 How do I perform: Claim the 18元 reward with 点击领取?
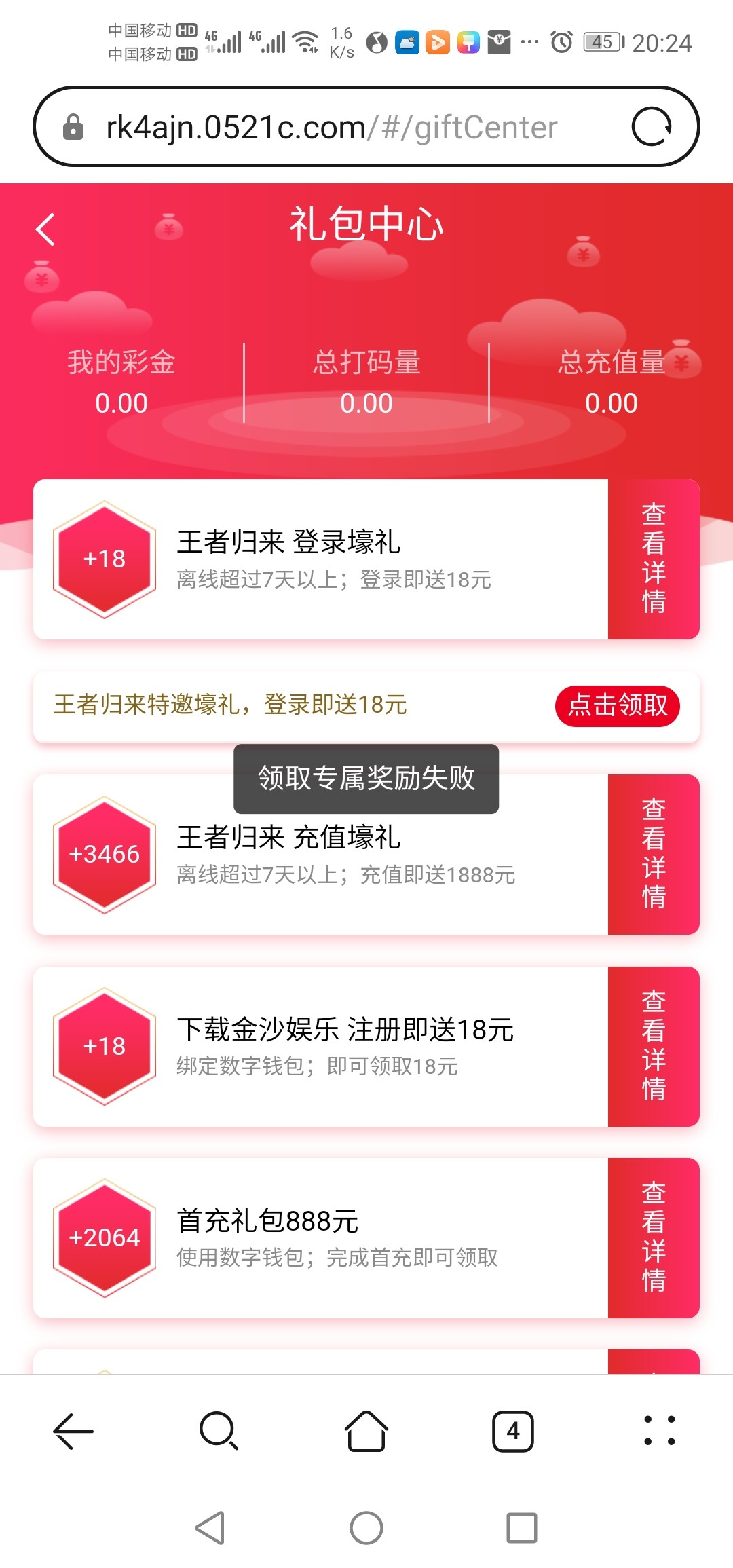pos(617,706)
